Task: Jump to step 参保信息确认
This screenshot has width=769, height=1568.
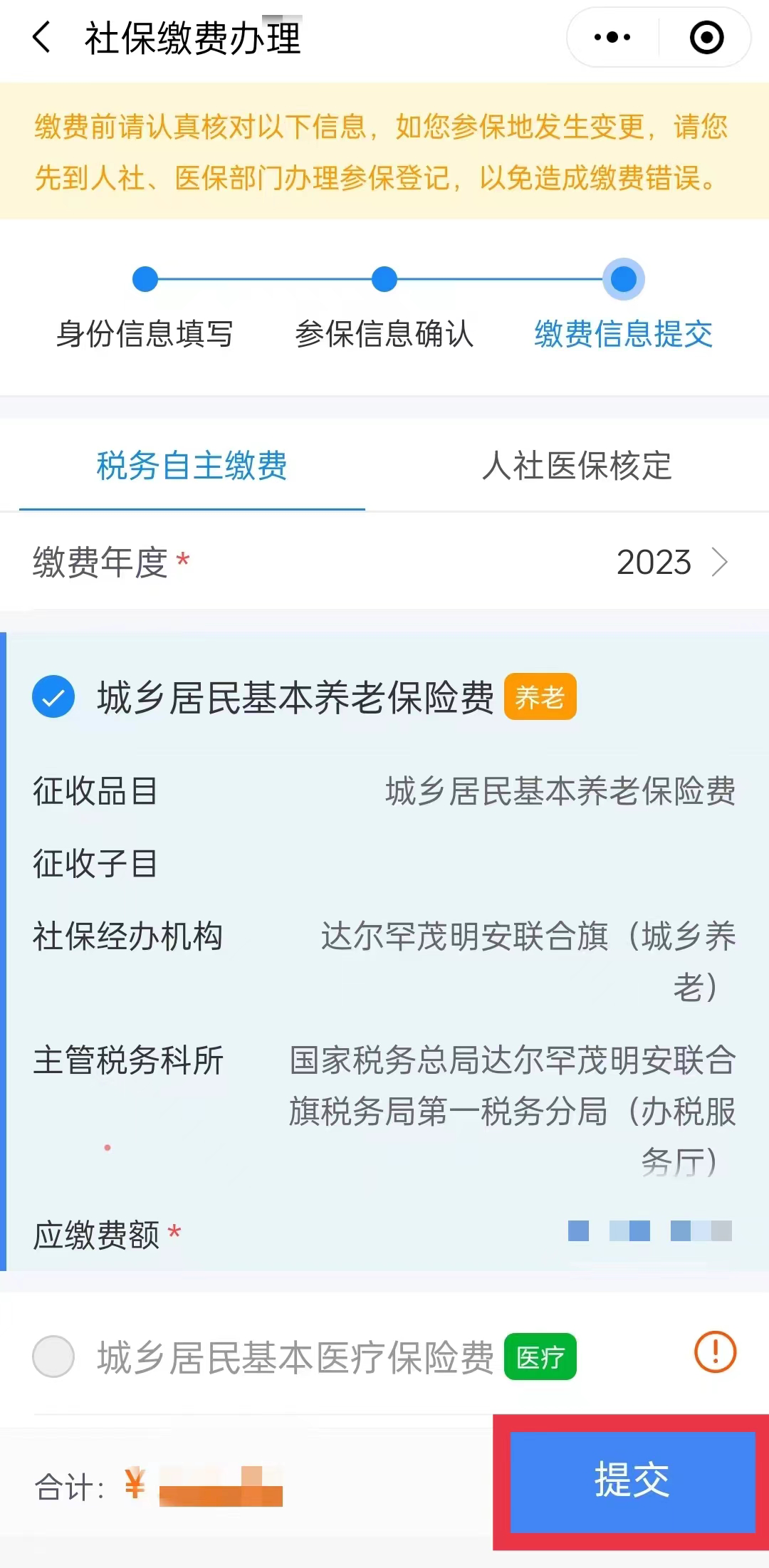Action: click(384, 279)
